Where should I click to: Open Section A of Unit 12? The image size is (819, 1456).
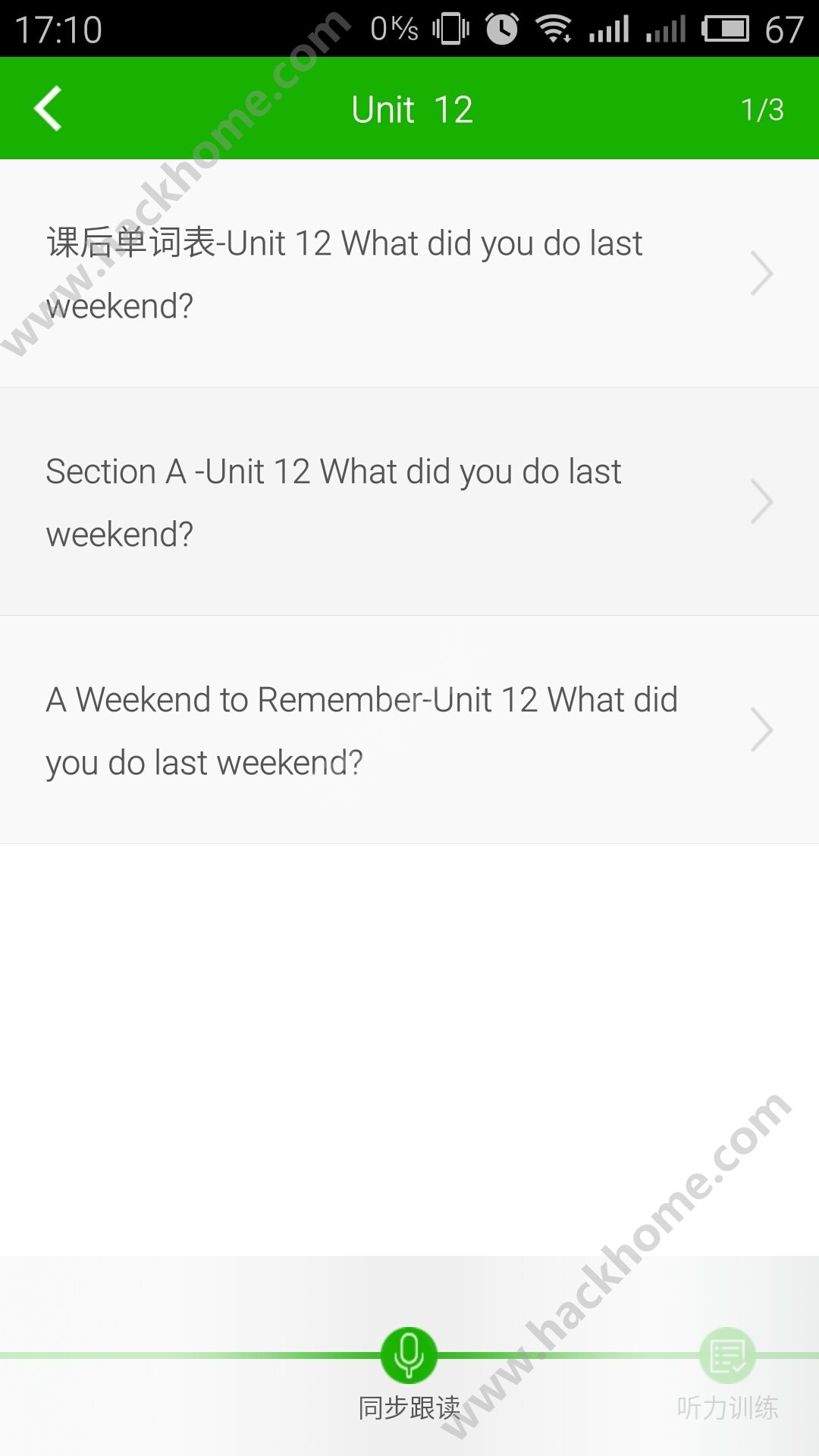coord(409,502)
